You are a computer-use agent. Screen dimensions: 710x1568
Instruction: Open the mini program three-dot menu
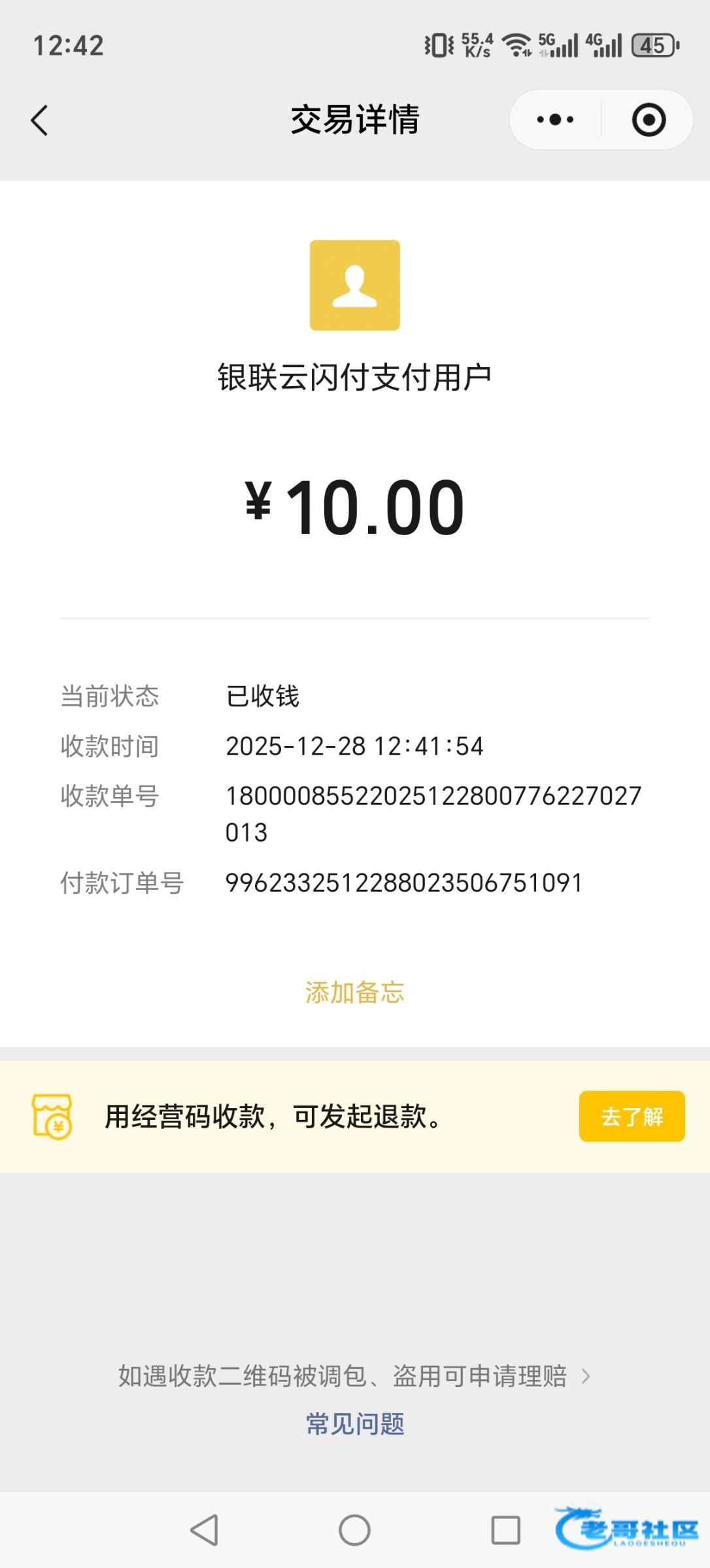tap(555, 120)
